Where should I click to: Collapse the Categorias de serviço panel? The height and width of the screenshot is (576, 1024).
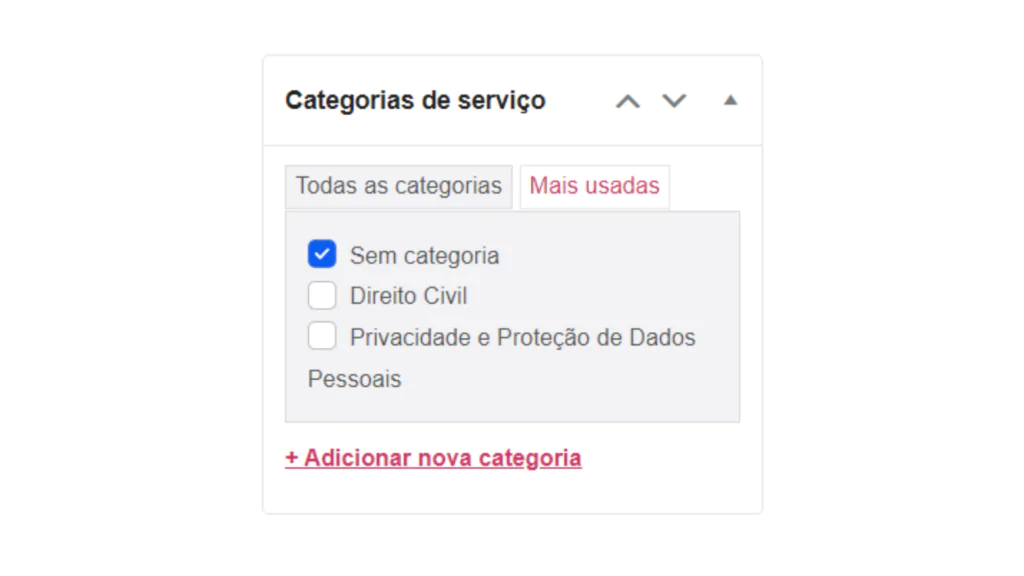click(730, 101)
